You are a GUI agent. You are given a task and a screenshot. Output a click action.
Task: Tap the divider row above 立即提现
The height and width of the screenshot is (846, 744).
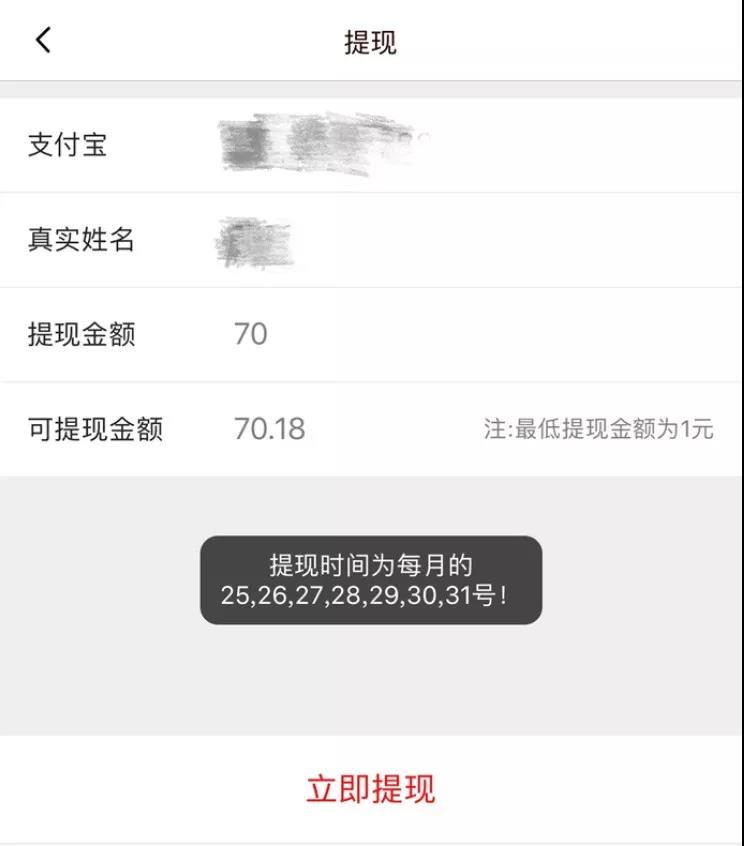(x=370, y=738)
